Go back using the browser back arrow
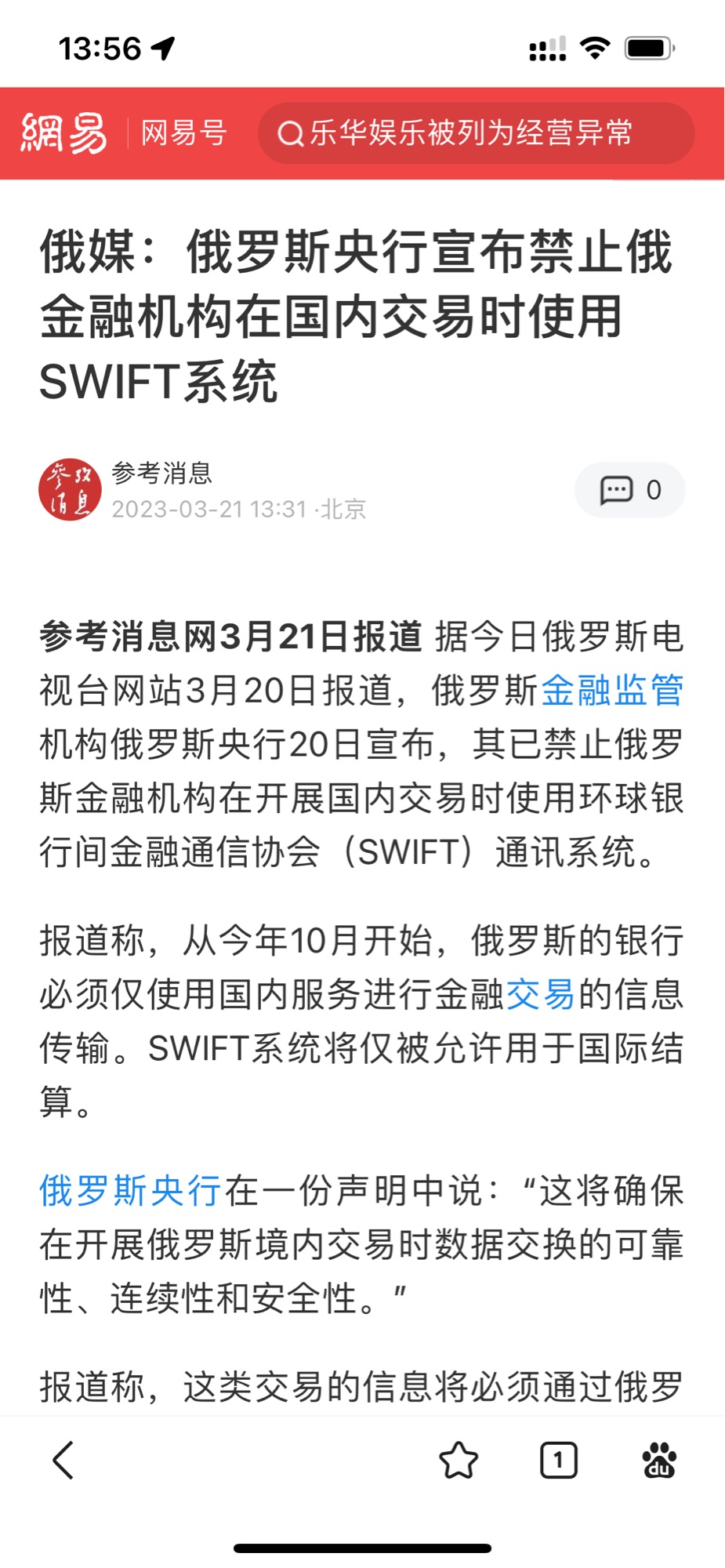725x1568 pixels. point(63,1460)
